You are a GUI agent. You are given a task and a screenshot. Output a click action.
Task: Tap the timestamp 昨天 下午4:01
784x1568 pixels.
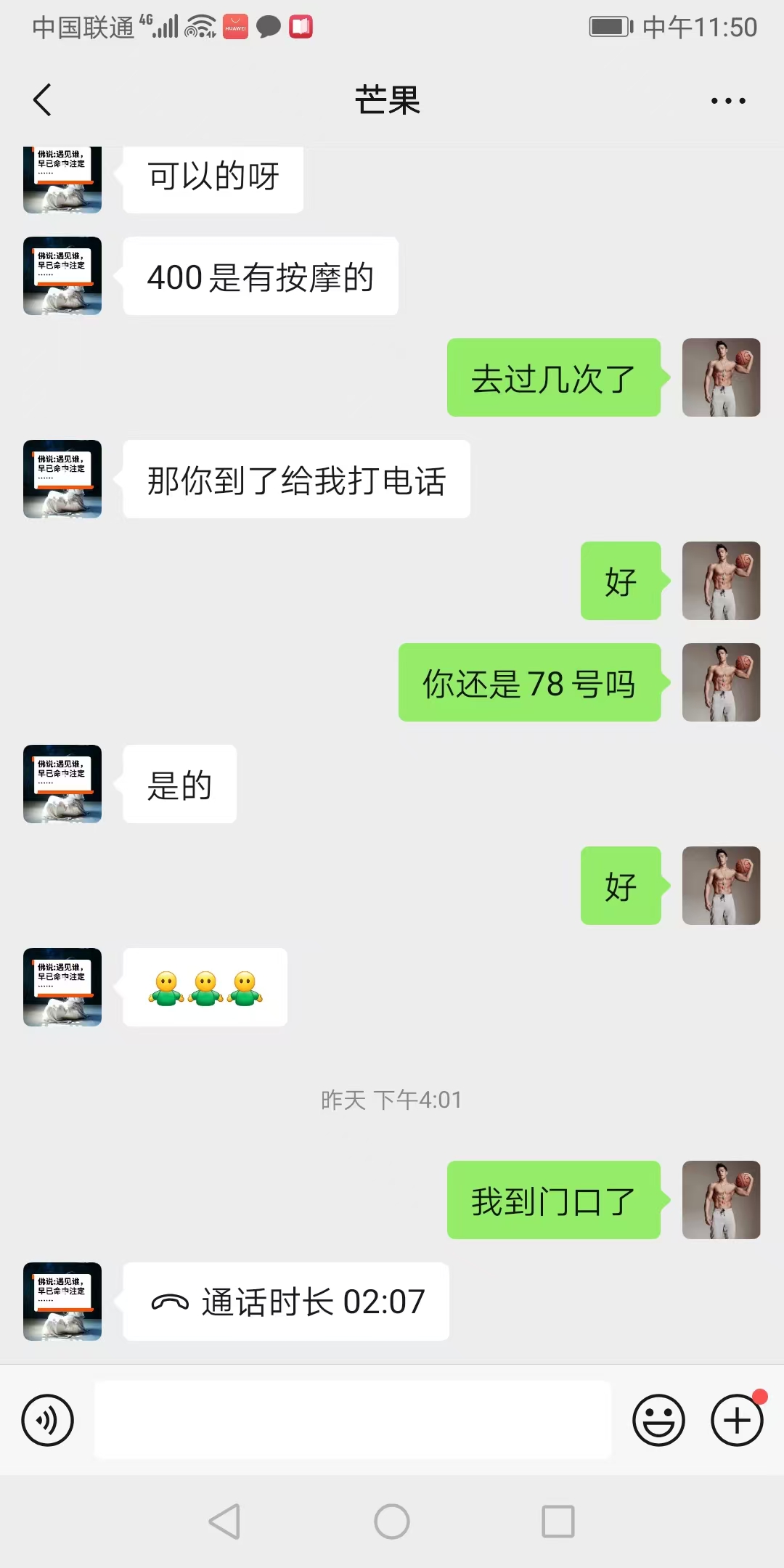tap(391, 1099)
